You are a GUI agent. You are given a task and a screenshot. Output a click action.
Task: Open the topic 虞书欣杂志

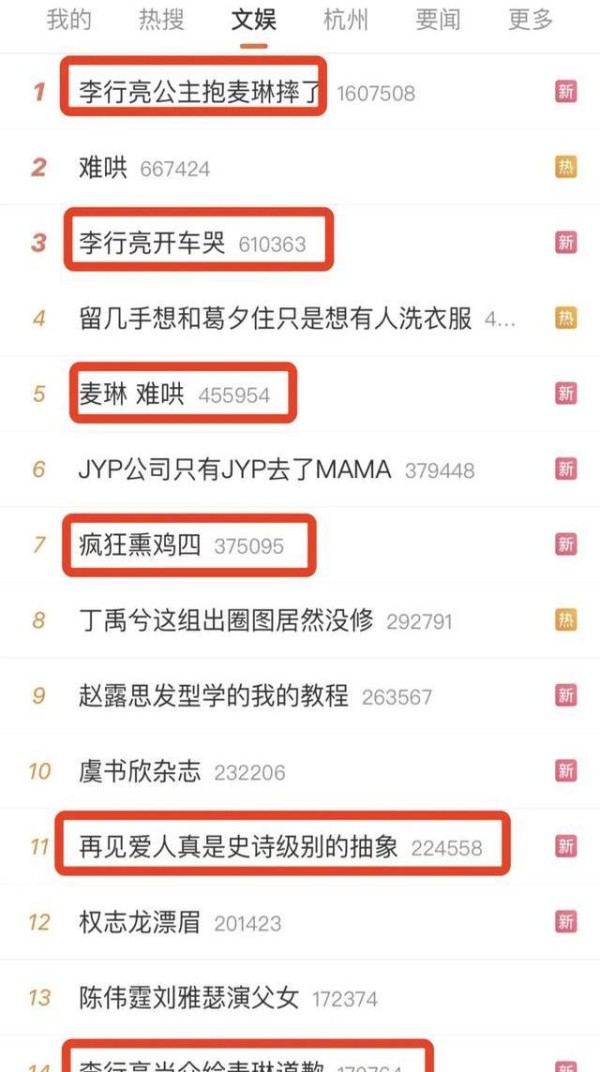tap(140, 771)
